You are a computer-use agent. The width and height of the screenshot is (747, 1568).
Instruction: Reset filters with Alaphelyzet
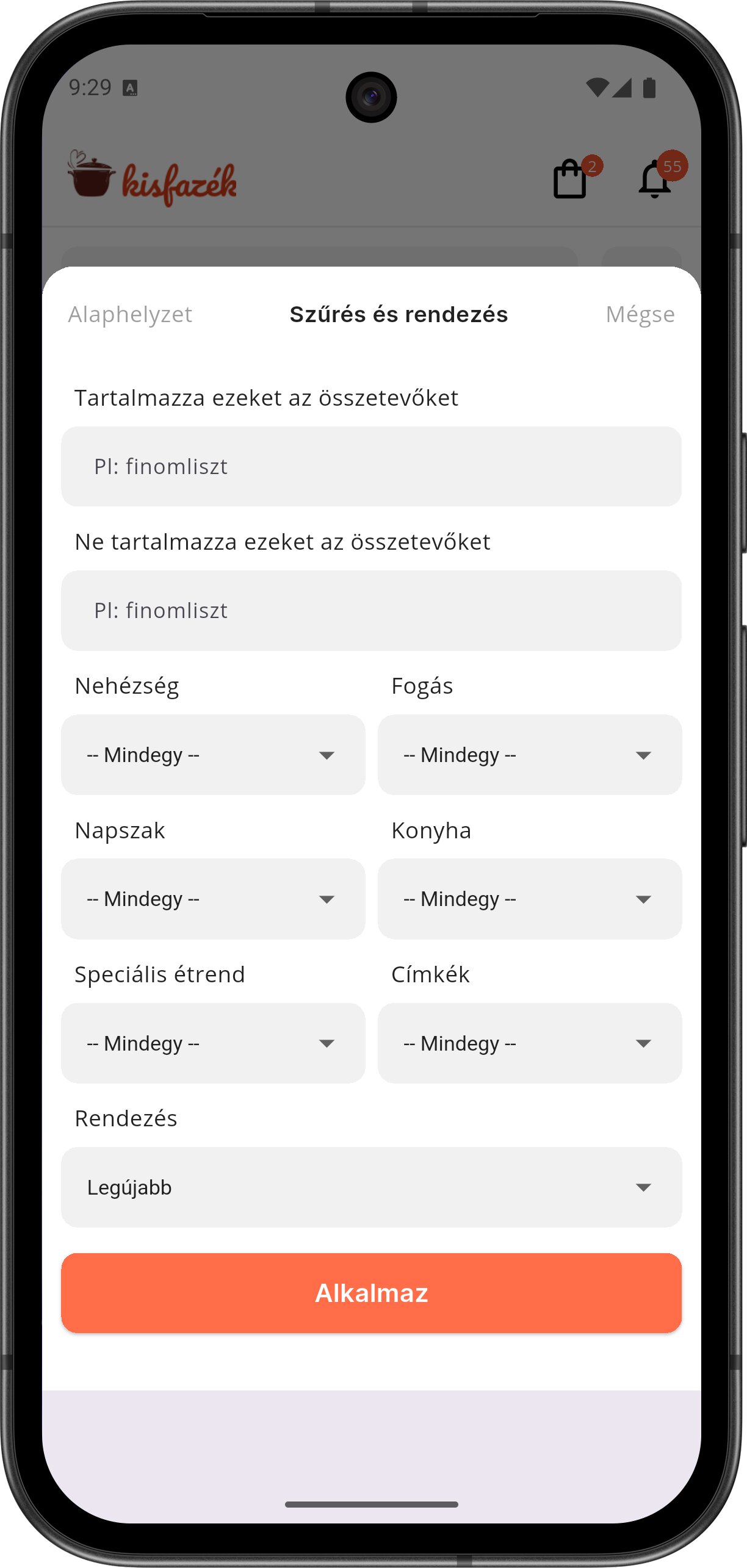[130, 314]
